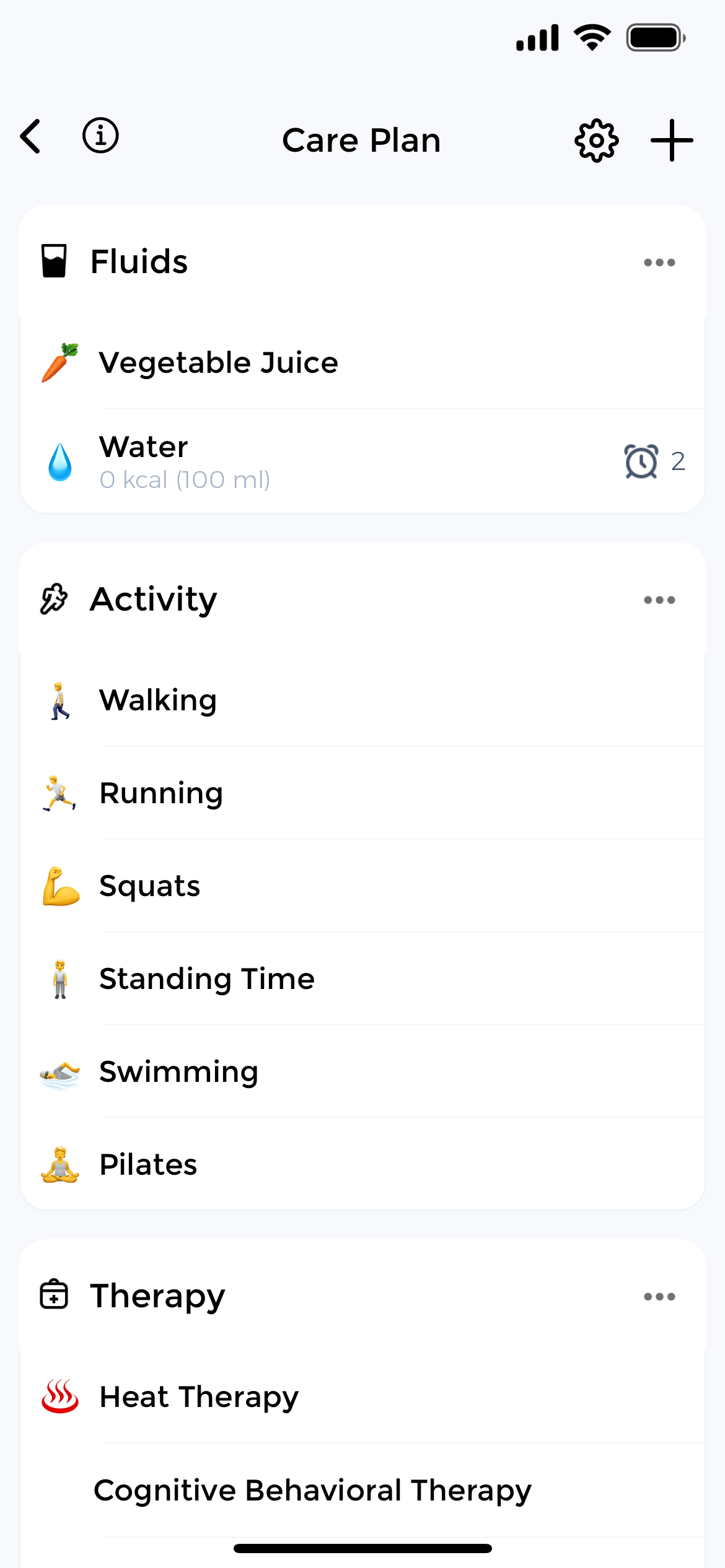Open the info screen
Screen dimensions: 725x1568
tap(101, 137)
